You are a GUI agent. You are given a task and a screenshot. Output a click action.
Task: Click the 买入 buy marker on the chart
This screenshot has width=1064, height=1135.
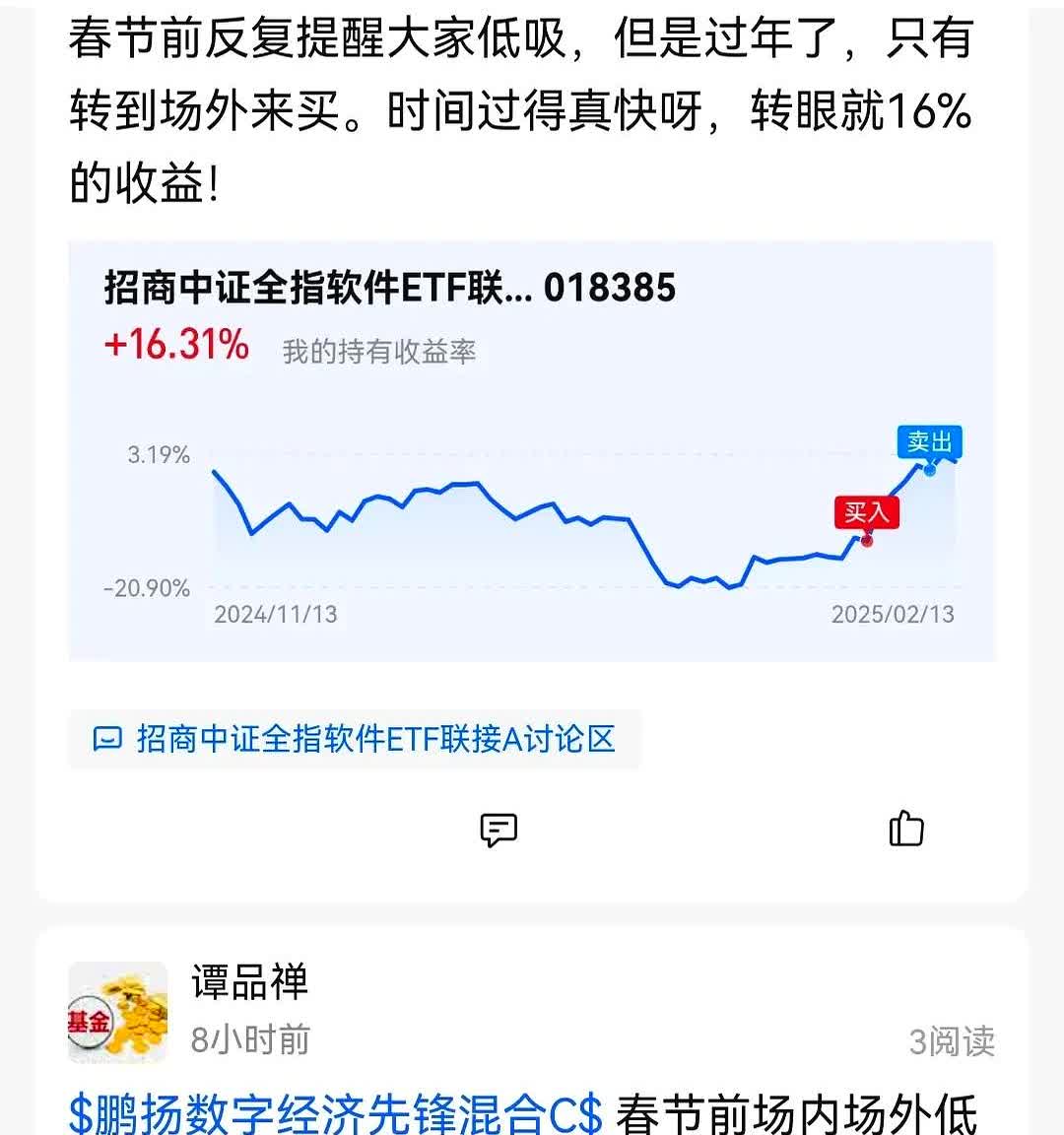point(867,512)
